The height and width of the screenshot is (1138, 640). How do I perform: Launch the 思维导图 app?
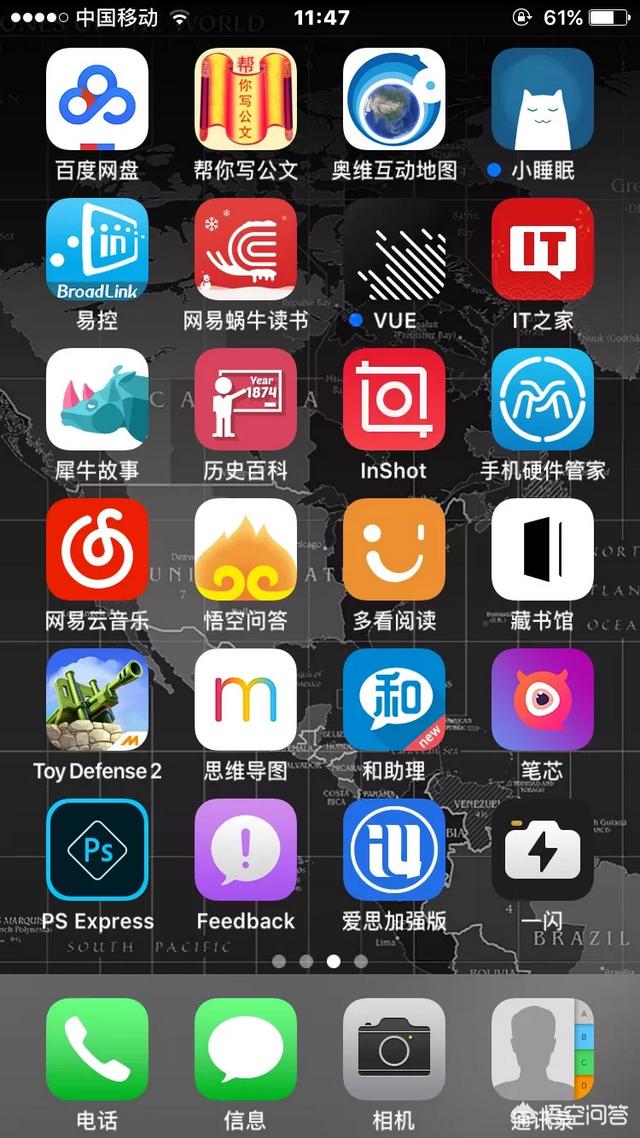tap(245, 699)
